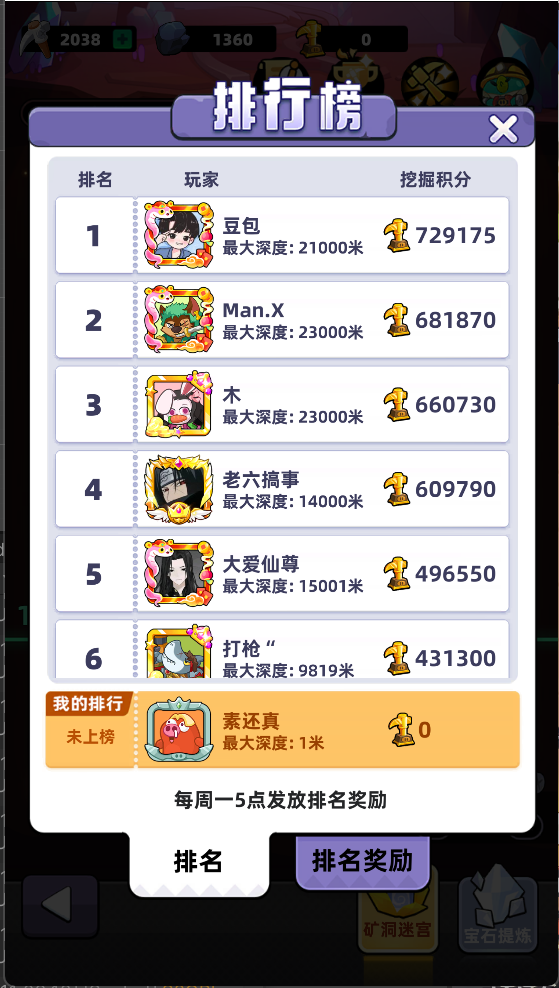Select the 排名 tab
The image size is (559, 988).
[x=199, y=862]
